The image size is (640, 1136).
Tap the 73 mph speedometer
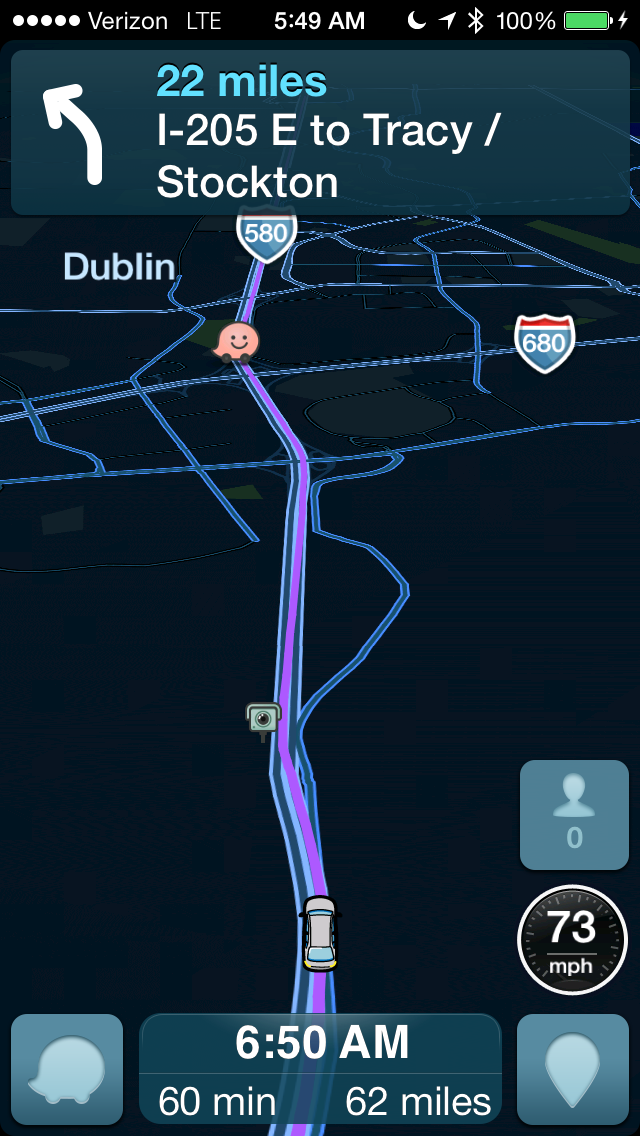tap(572, 939)
